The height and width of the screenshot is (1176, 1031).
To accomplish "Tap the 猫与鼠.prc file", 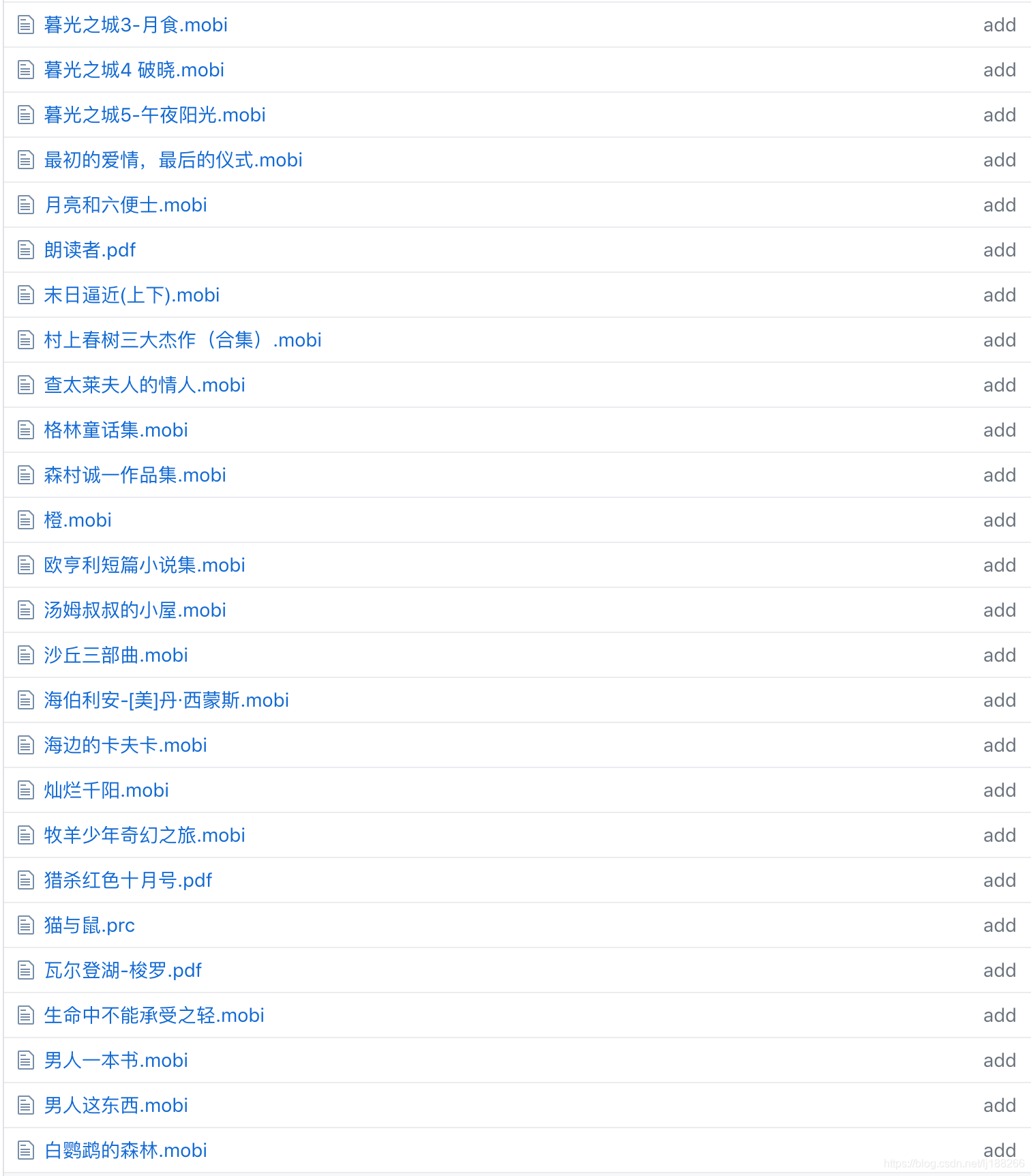I will (89, 926).
